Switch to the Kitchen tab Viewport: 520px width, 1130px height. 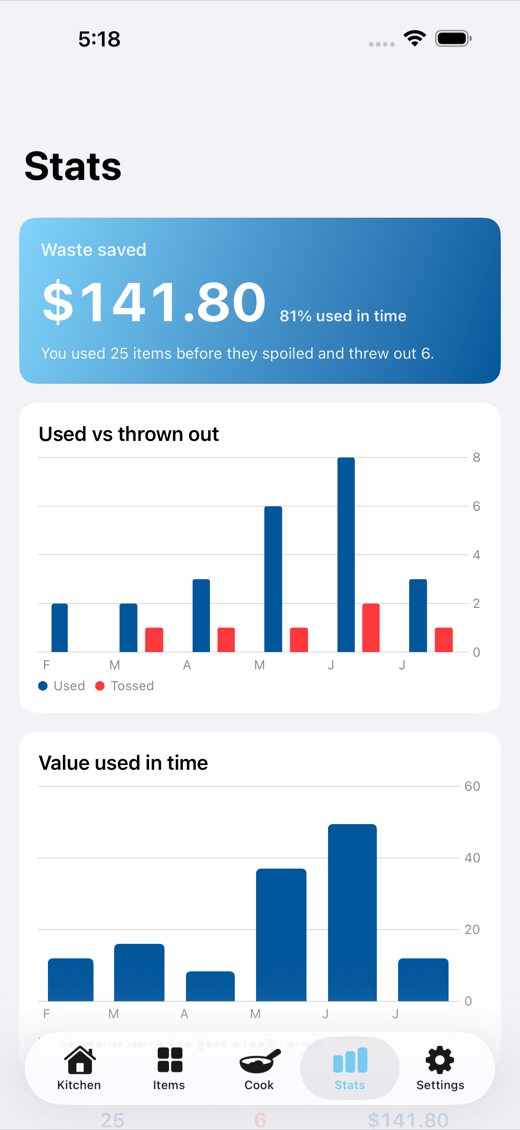[79, 1068]
